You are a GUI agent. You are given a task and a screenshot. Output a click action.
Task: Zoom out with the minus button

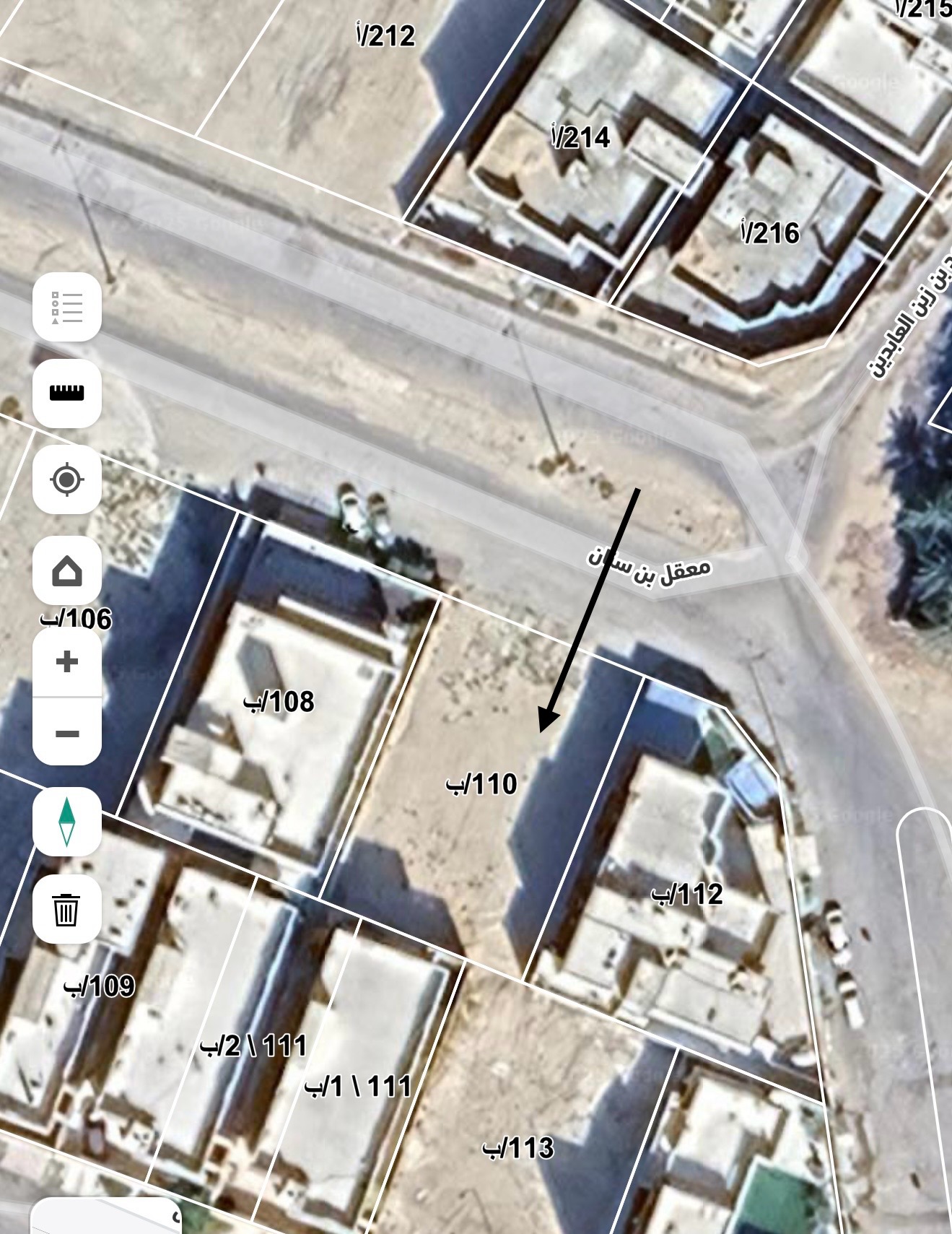66,734
